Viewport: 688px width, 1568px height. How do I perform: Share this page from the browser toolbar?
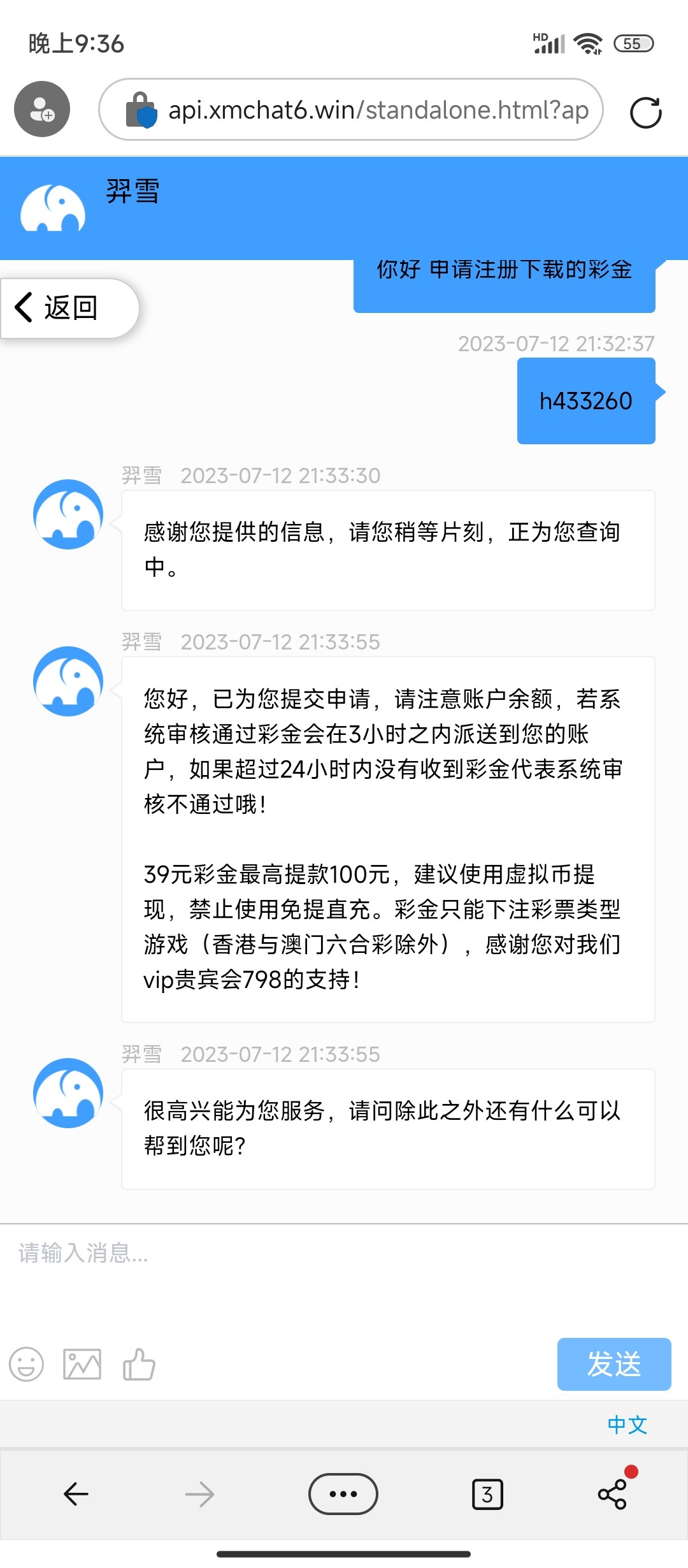pos(612,1494)
